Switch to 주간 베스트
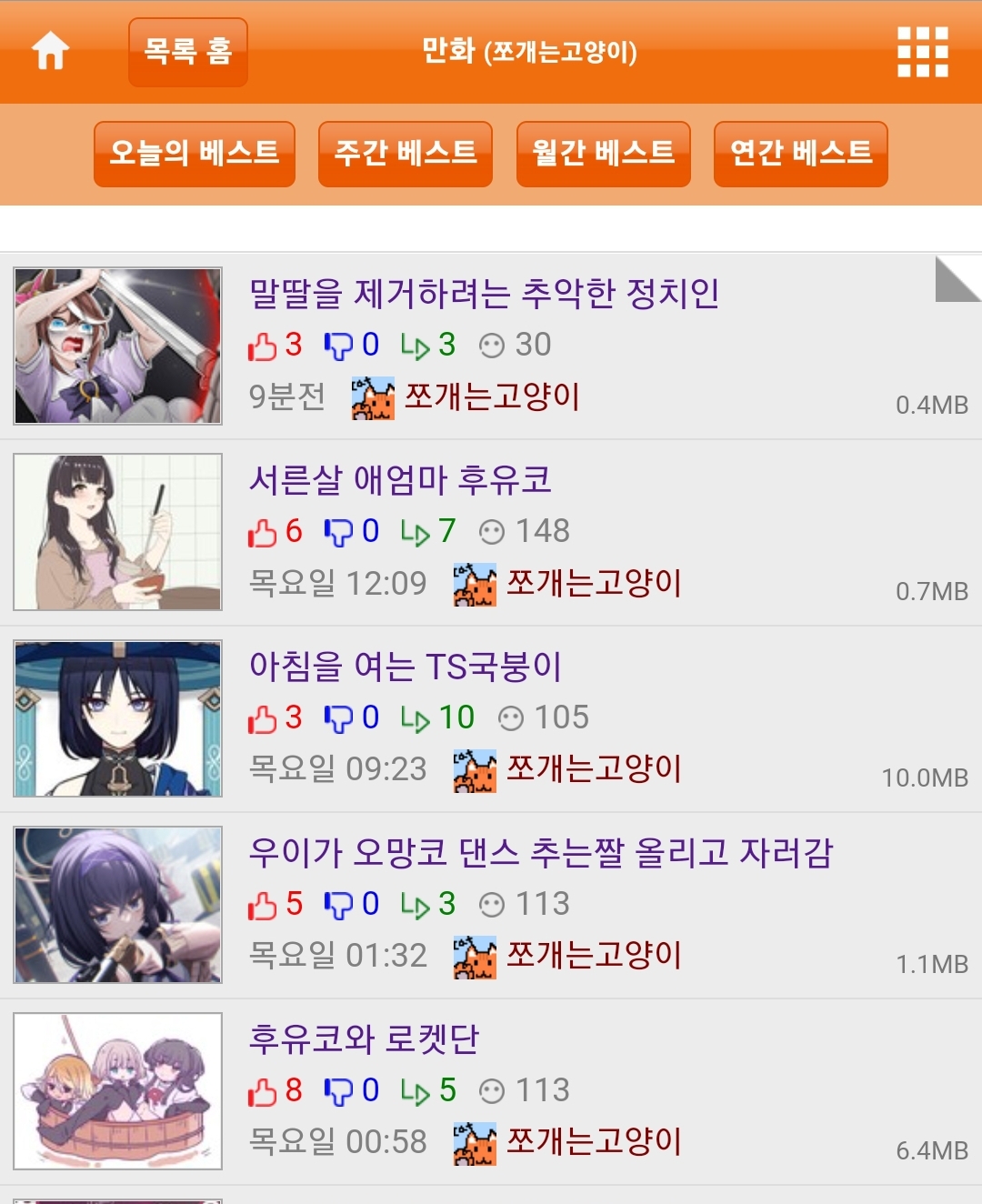Viewport: 982px width, 1204px height. click(x=406, y=154)
